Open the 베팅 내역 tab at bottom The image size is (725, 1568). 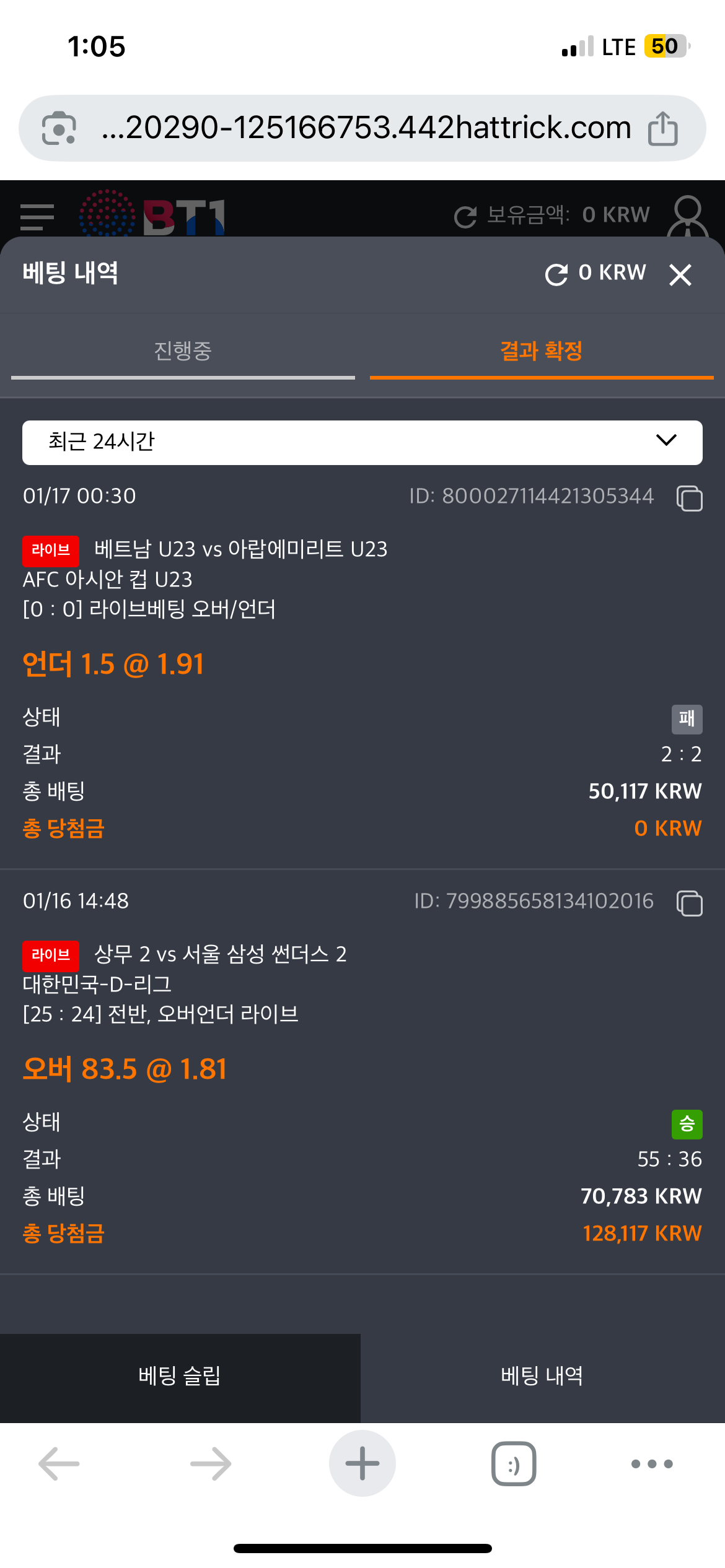[x=542, y=1376]
